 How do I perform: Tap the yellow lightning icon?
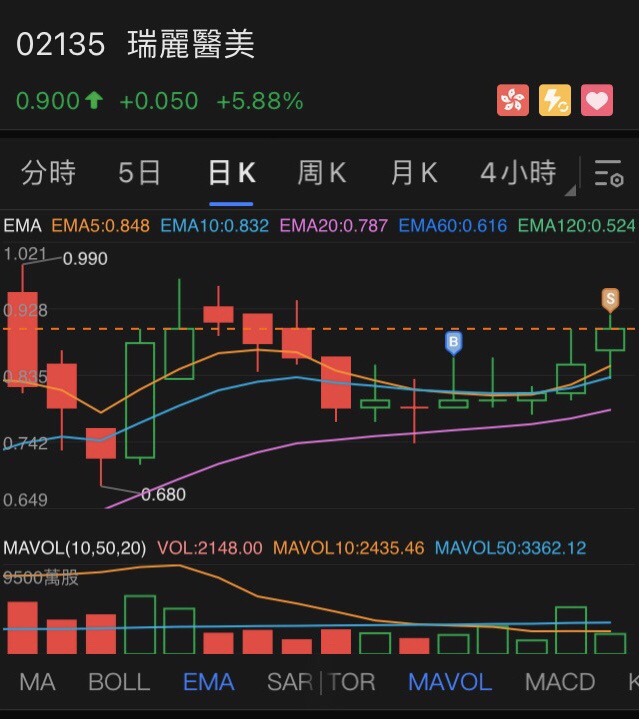[x=555, y=100]
